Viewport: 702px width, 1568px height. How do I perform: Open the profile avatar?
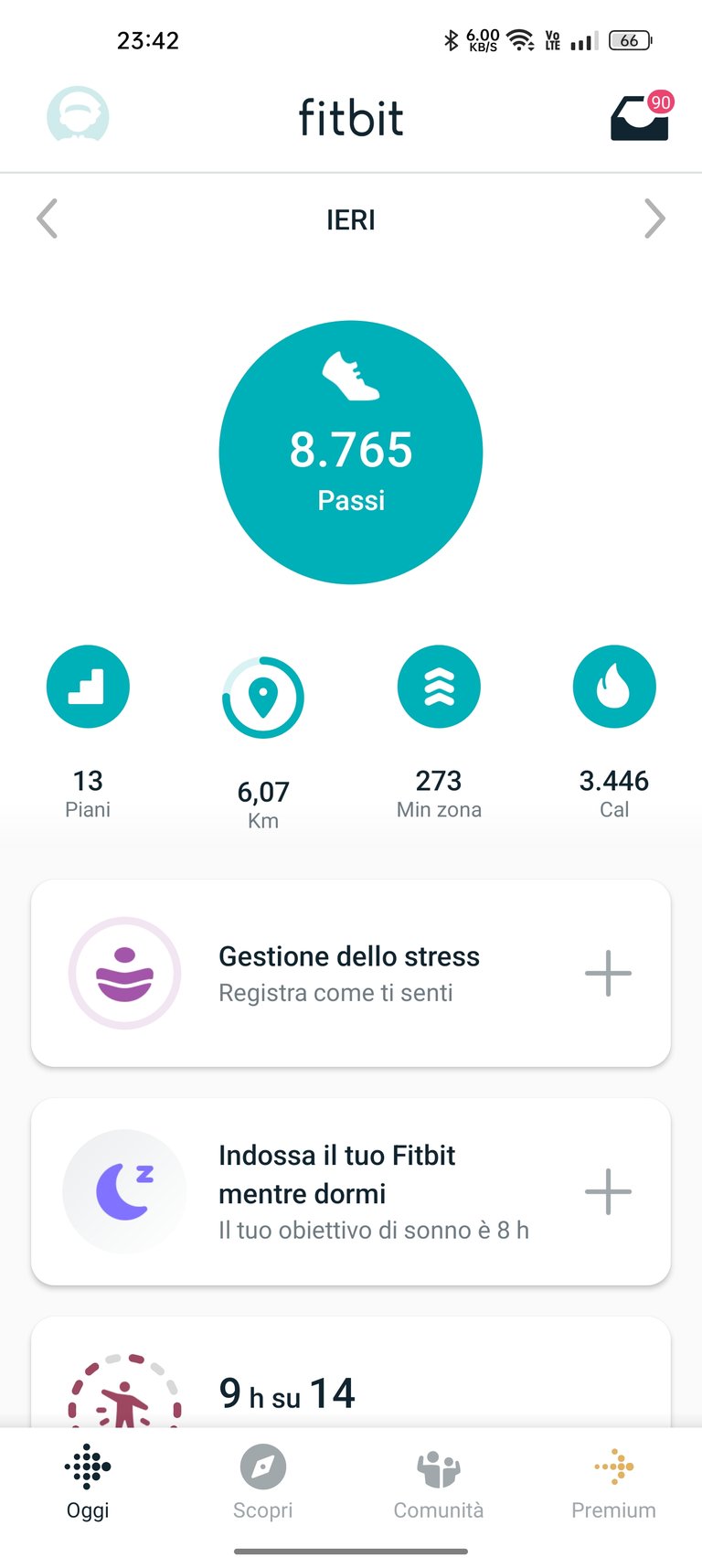[78, 115]
